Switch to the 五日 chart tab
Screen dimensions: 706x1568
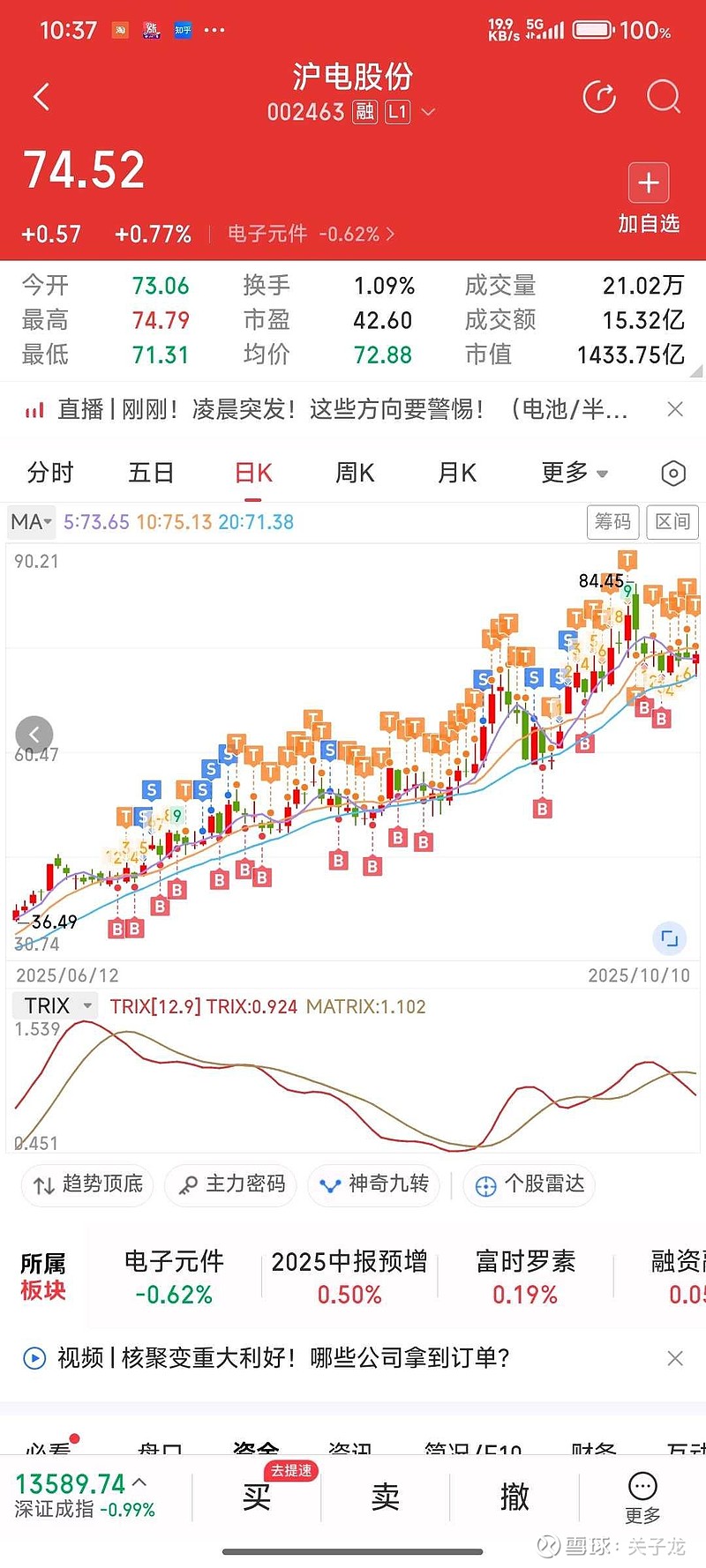pos(151,474)
